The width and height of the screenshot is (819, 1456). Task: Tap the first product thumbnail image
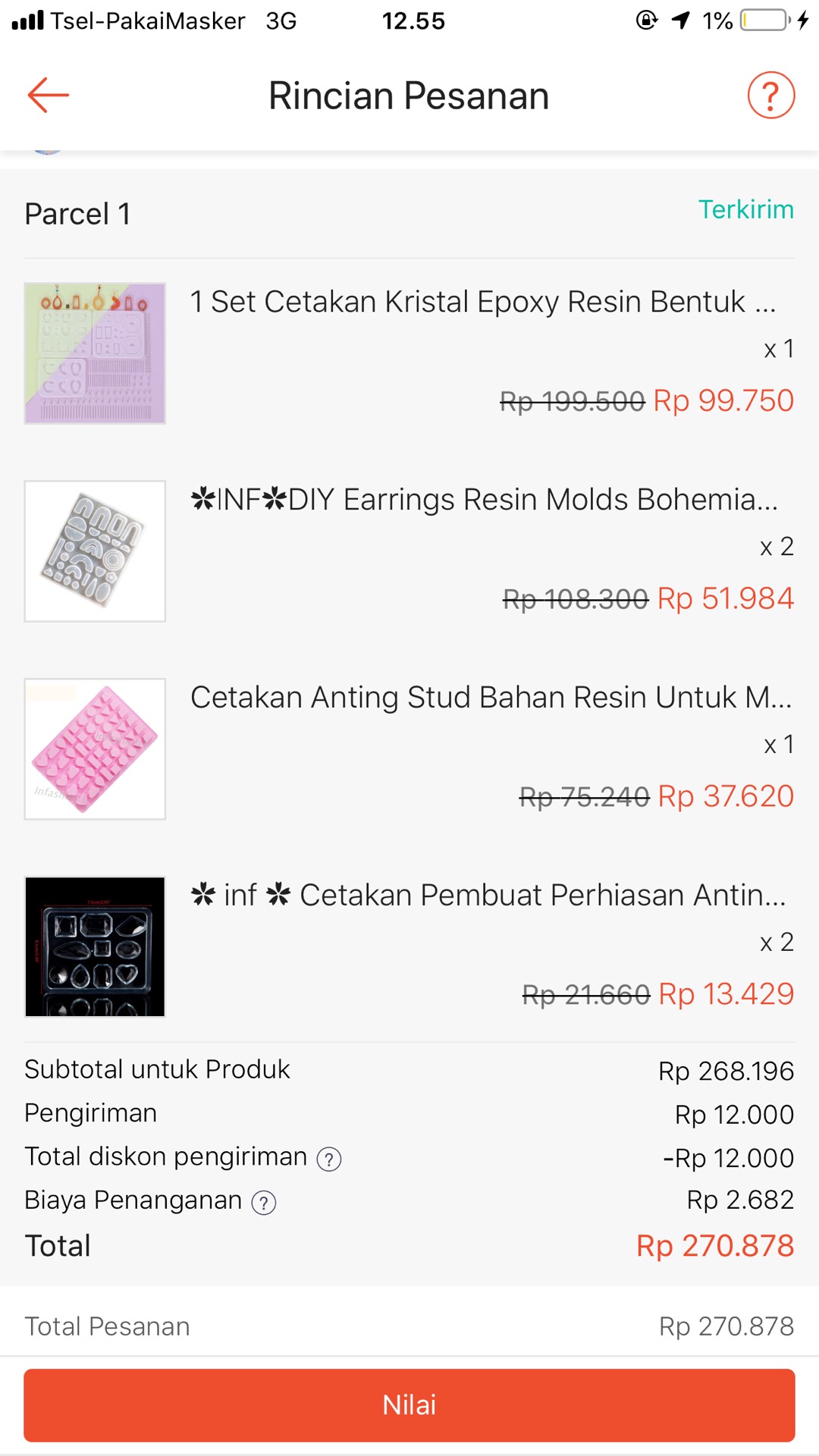tap(94, 353)
